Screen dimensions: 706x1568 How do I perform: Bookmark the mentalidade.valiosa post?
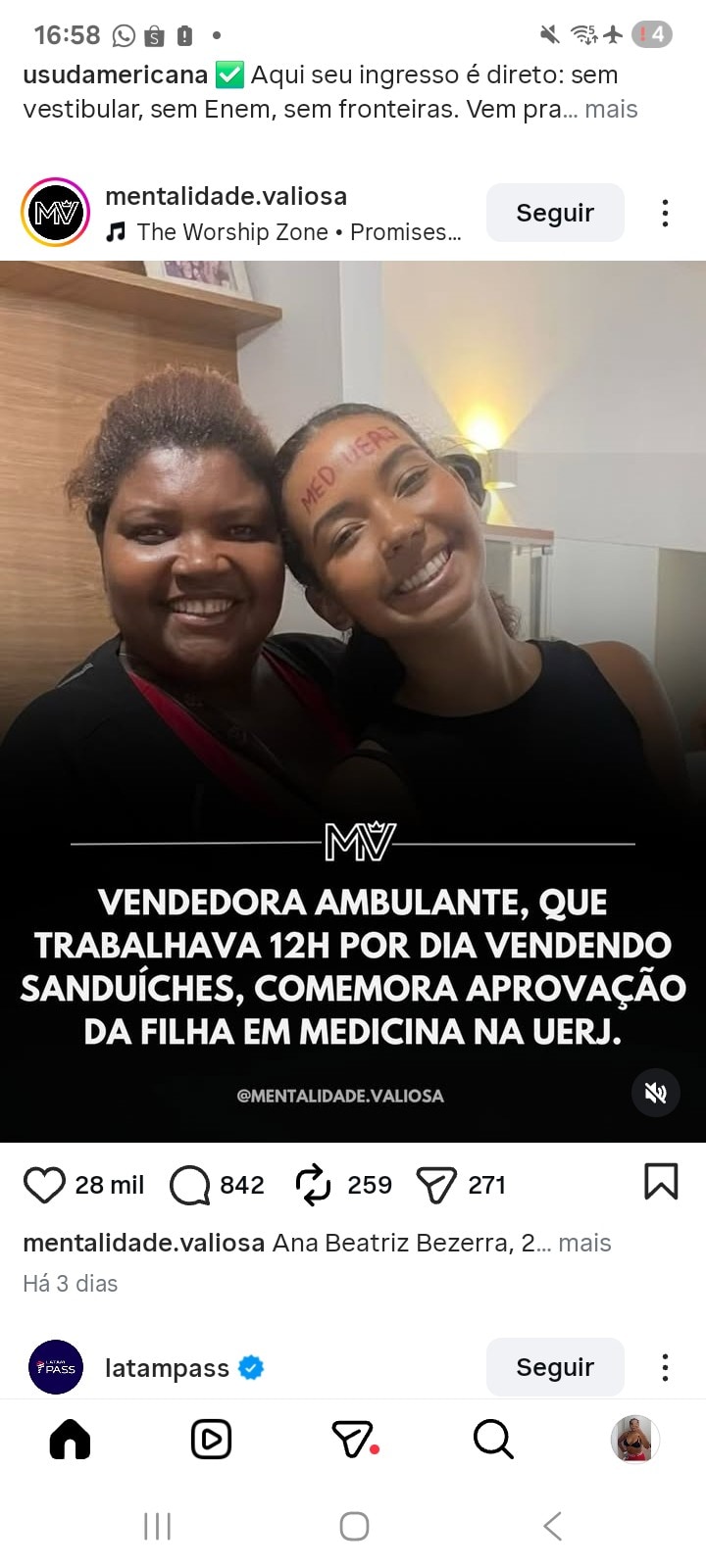[661, 1182]
